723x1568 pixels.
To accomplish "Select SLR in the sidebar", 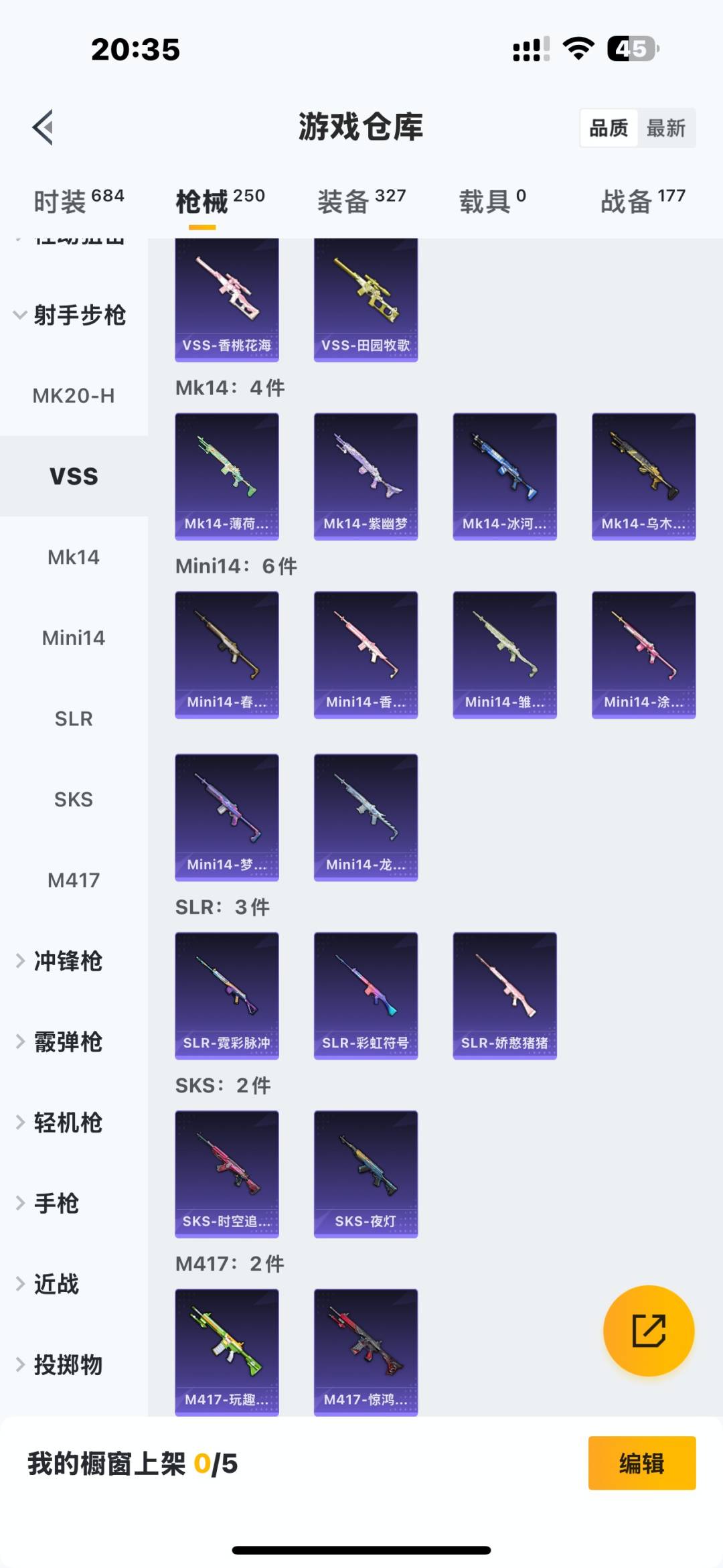I will [74, 718].
